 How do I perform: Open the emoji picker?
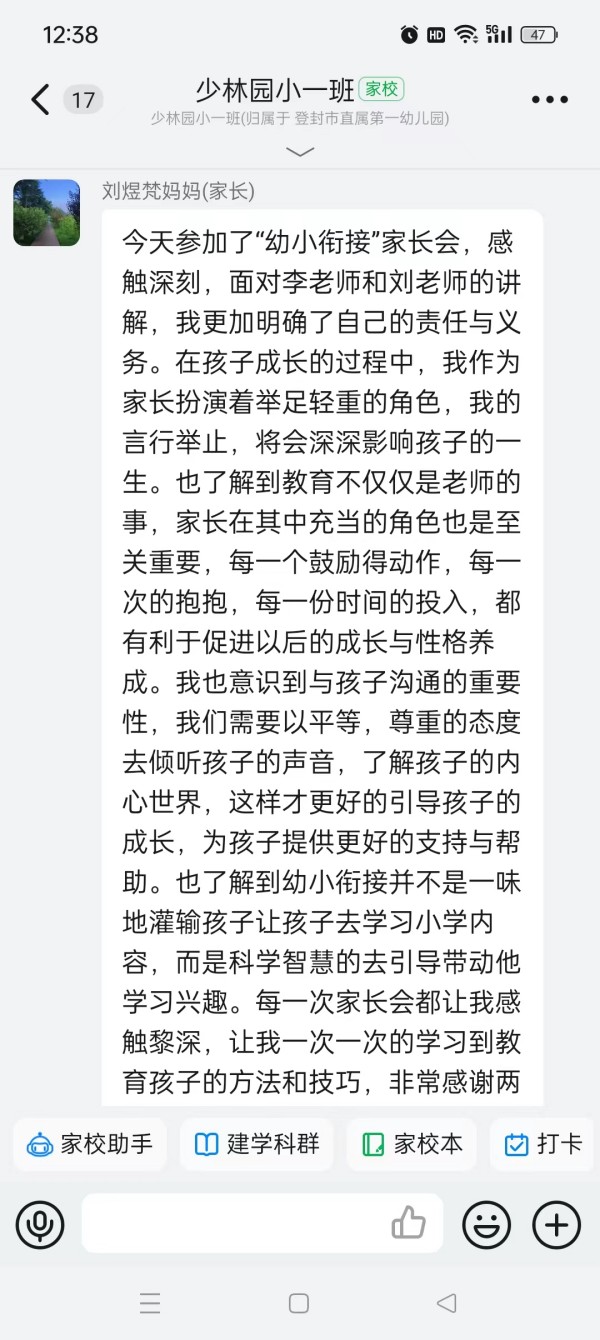(x=486, y=1224)
